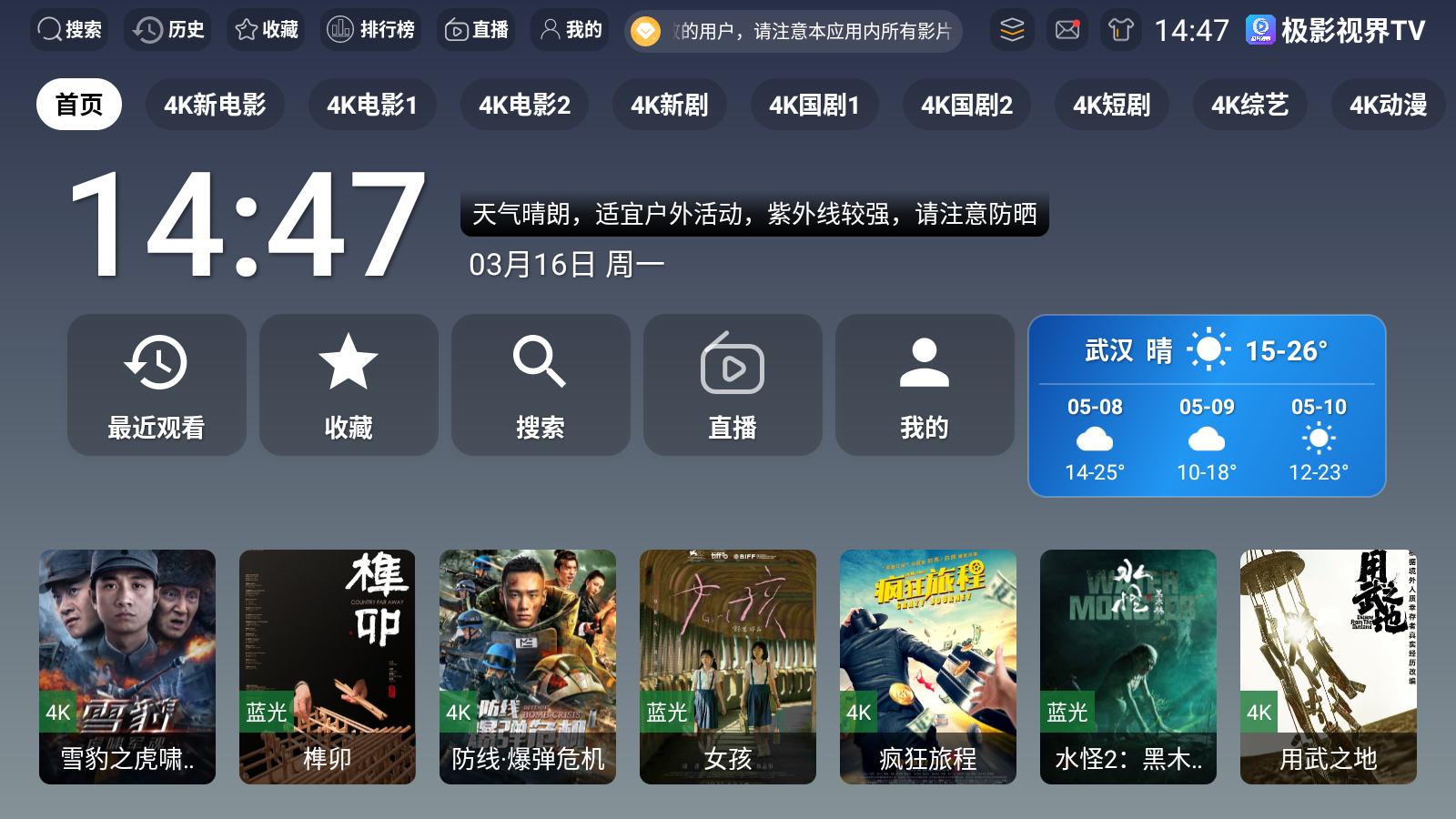Select the 4K综艺 tab

(1249, 105)
